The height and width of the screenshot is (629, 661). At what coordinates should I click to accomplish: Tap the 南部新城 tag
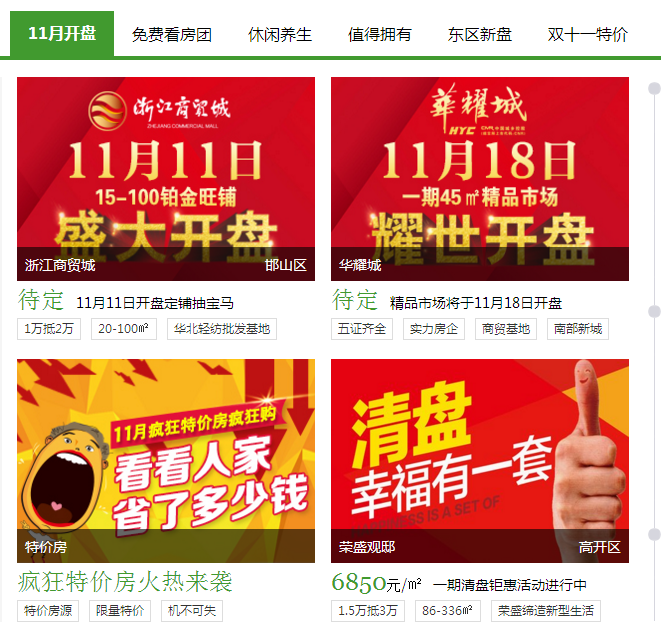coord(578,329)
